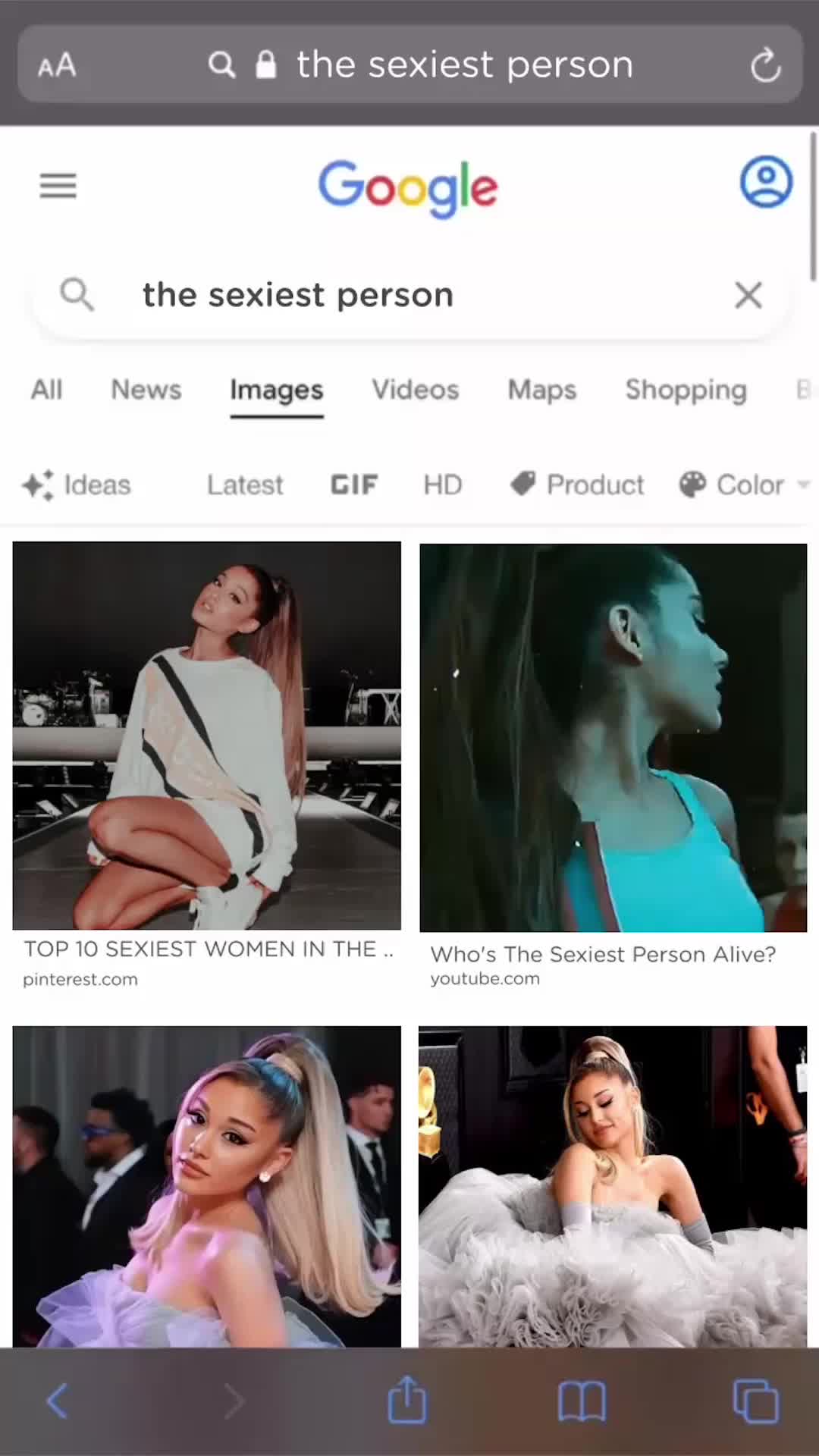Open the Google account profile icon

(766, 182)
